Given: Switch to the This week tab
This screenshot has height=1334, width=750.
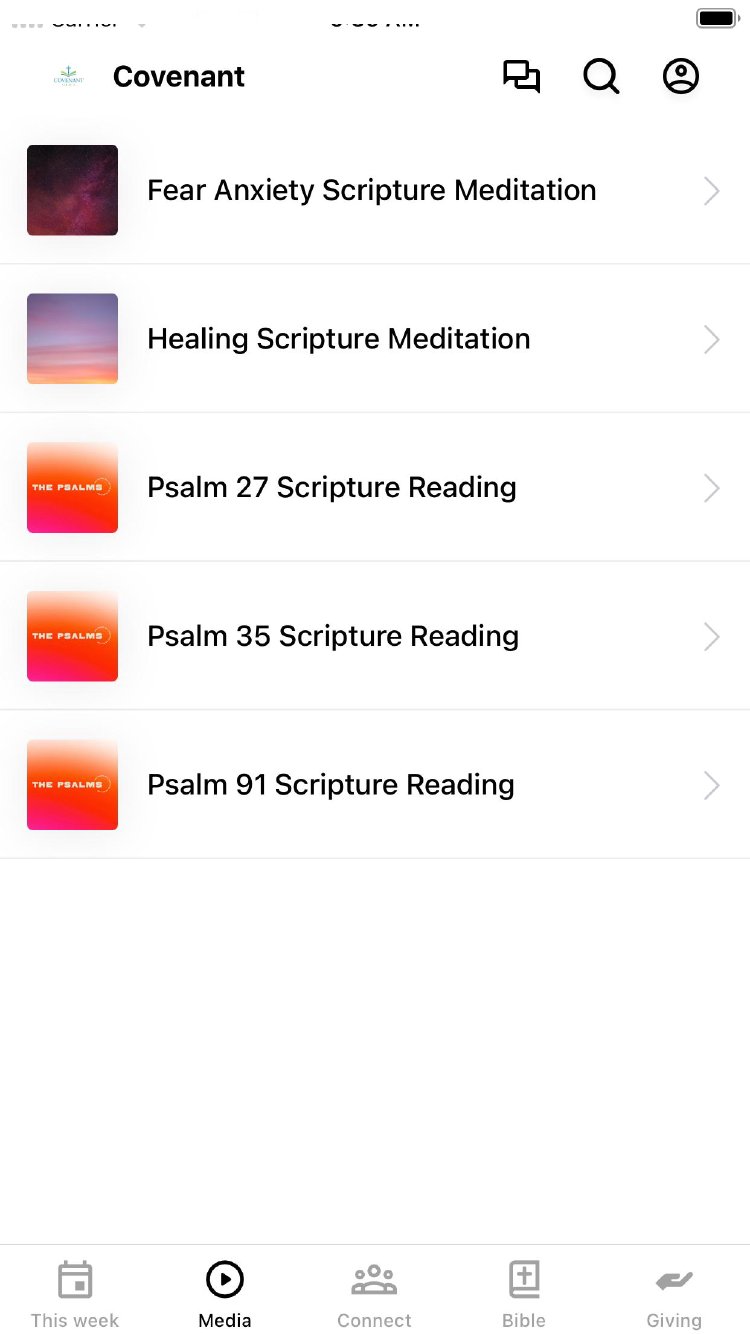Looking at the screenshot, I should 75,1294.
